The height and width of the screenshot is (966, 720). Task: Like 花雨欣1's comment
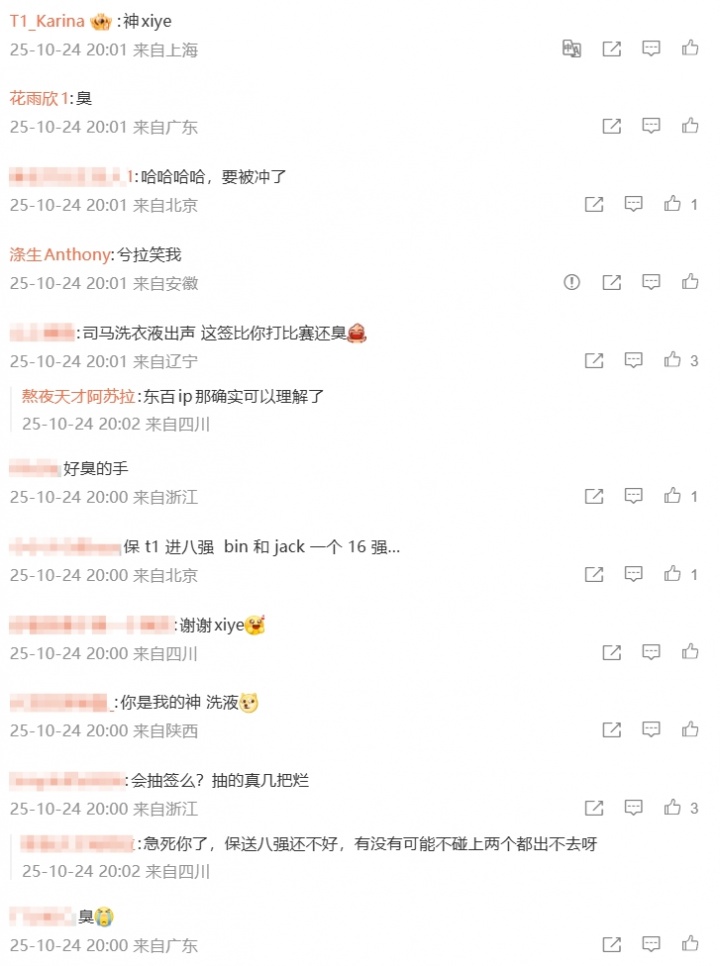pyautogui.click(x=690, y=126)
